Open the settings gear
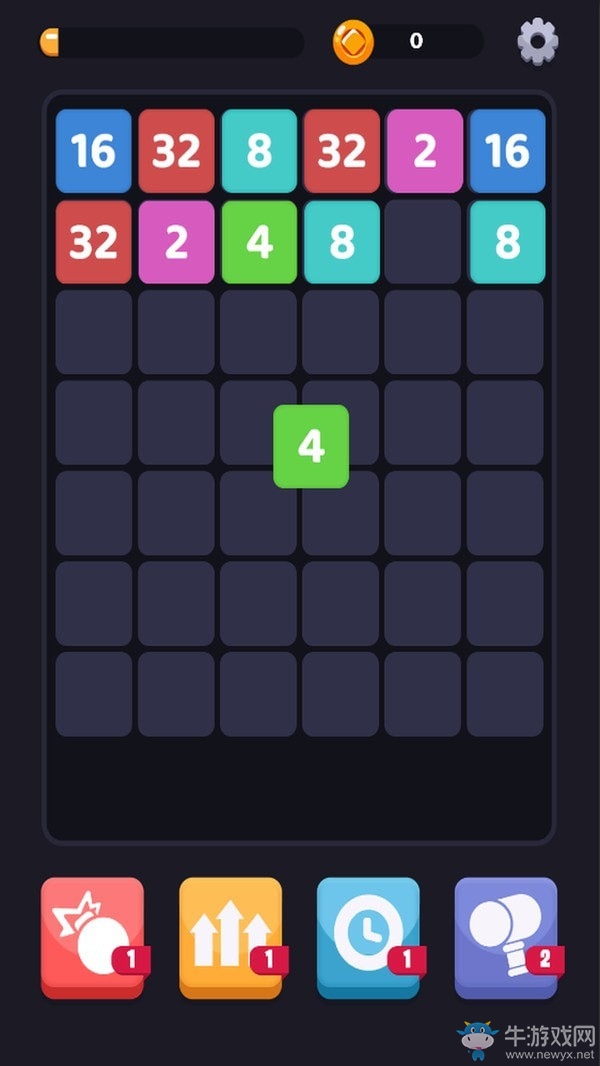Image resolution: width=600 pixels, height=1066 pixels. pos(537,41)
